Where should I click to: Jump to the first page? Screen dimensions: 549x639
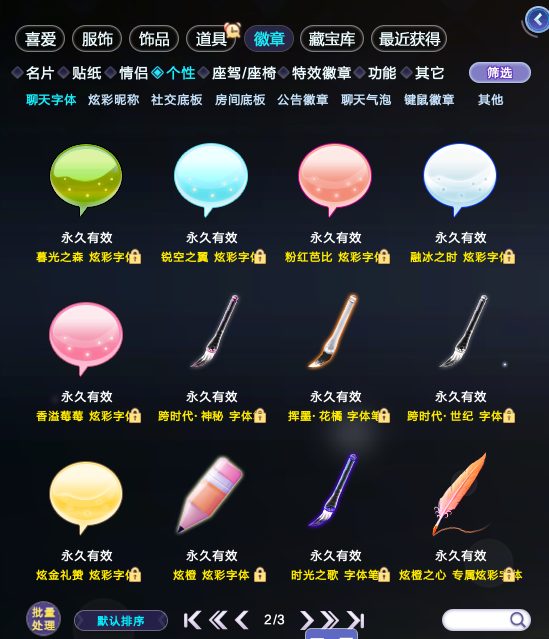tap(192, 620)
